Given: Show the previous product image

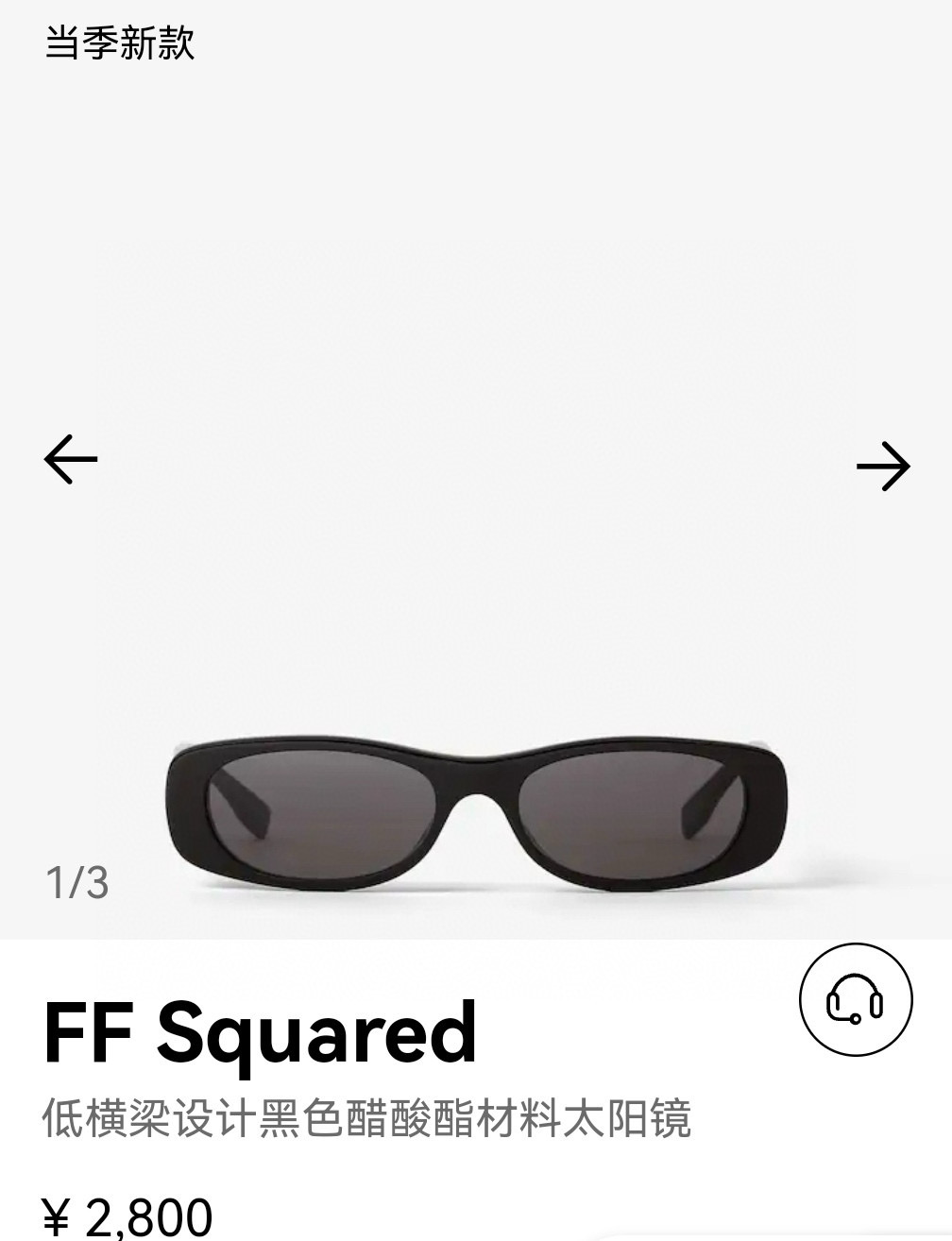Looking at the screenshot, I should point(71,460).
